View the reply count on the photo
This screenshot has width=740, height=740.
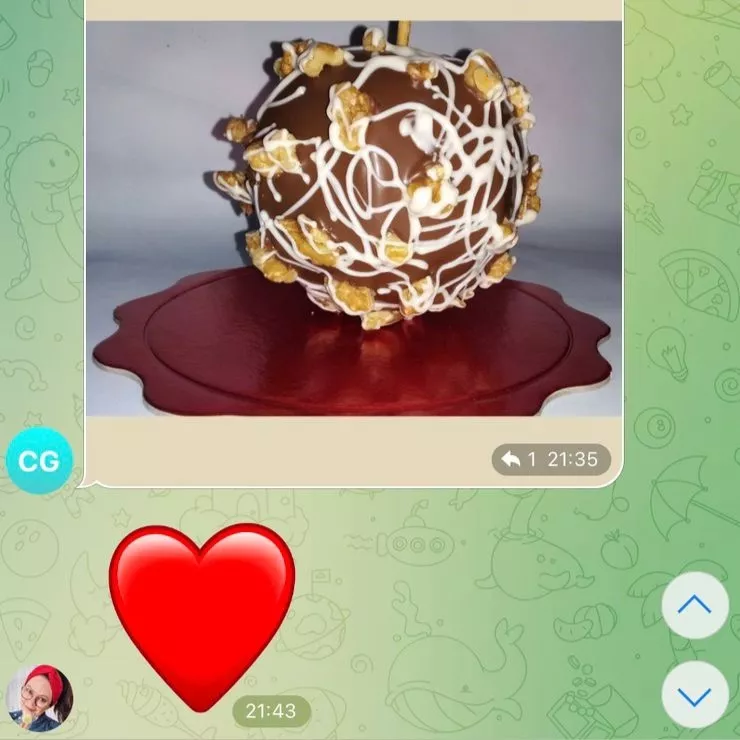(x=520, y=459)
